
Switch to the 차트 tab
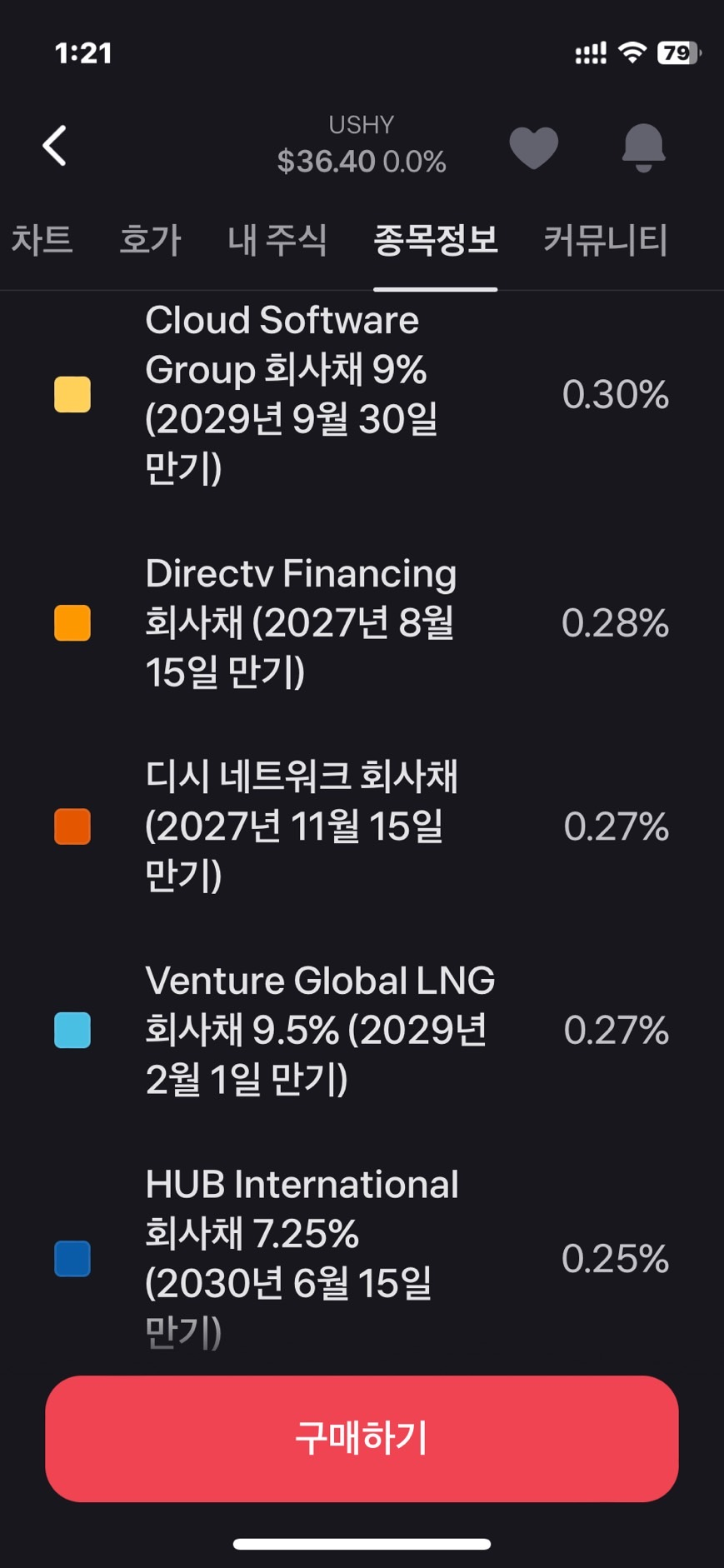(x=42, y=241)
